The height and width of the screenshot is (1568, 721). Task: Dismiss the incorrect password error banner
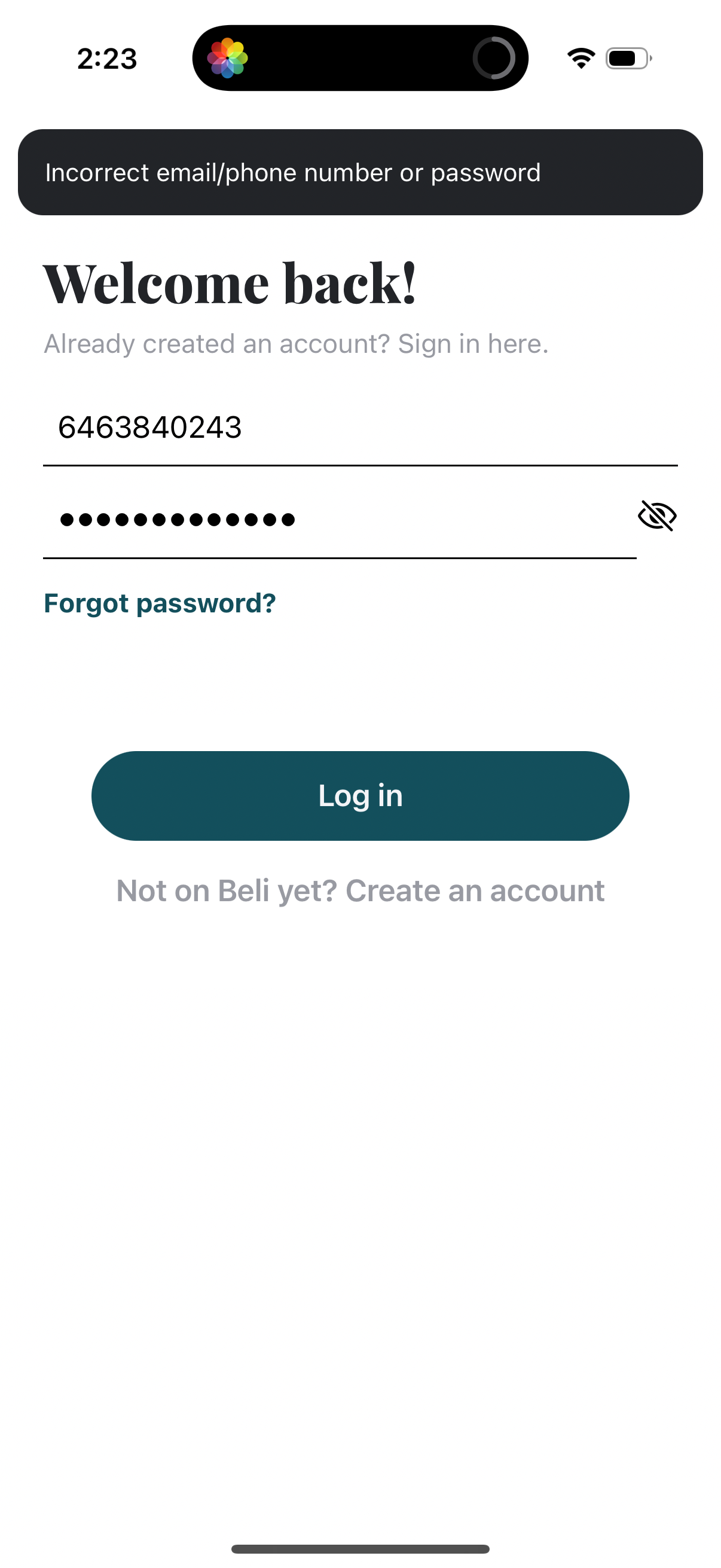click(x=360, y=172)
